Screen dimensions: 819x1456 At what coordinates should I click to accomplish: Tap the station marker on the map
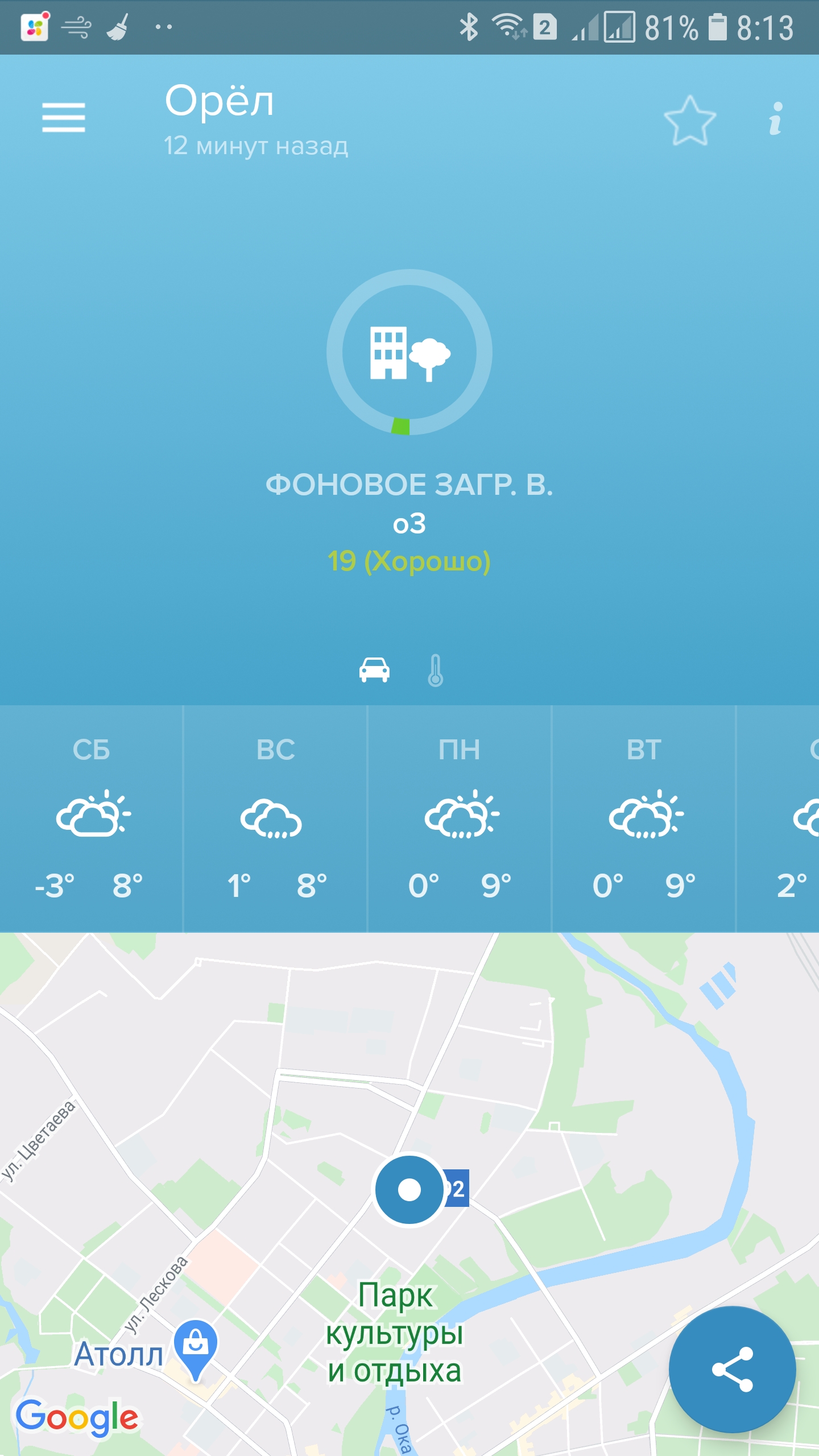409,1189
